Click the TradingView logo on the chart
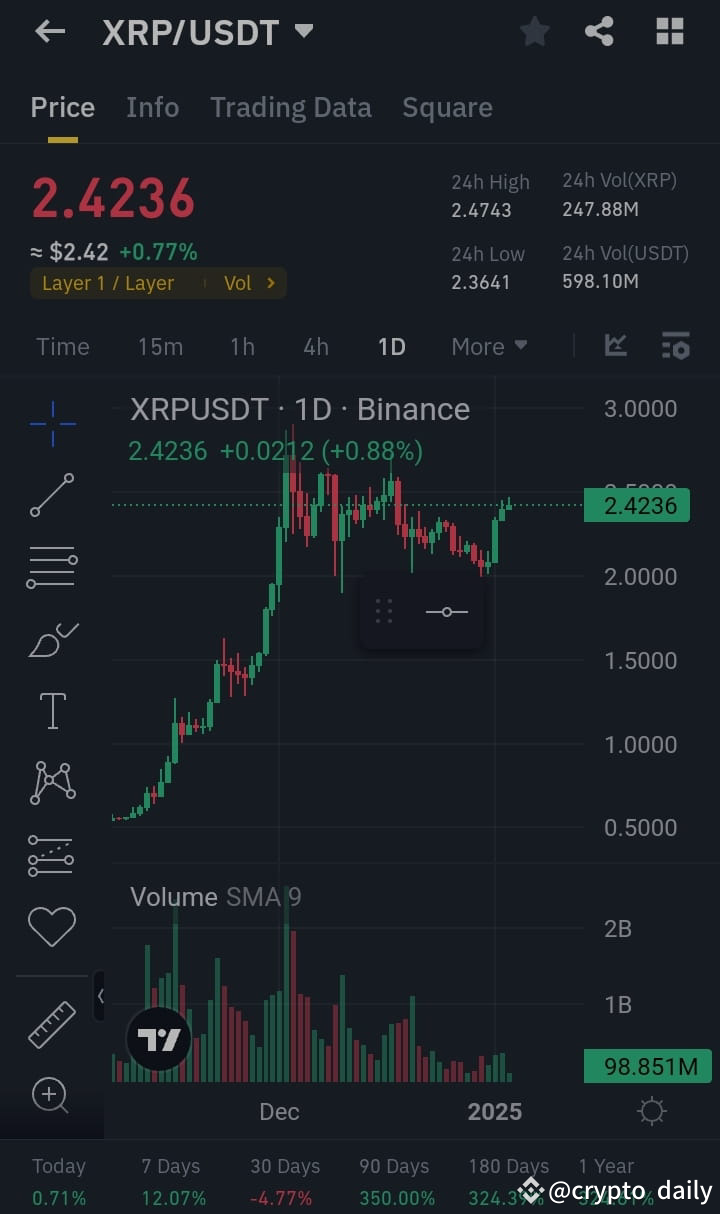The image size is (720, 1214). [x=158, y=1039]
